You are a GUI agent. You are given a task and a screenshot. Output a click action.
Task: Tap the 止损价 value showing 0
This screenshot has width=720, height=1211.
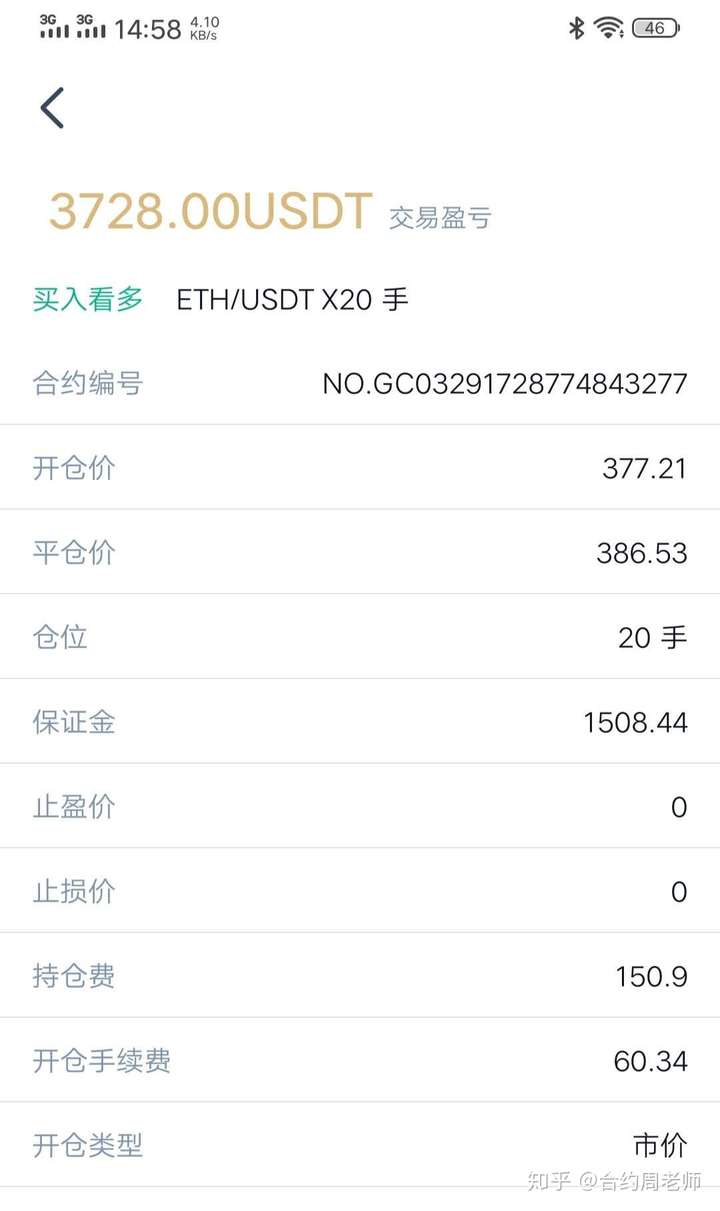click(x=678, y=891)
